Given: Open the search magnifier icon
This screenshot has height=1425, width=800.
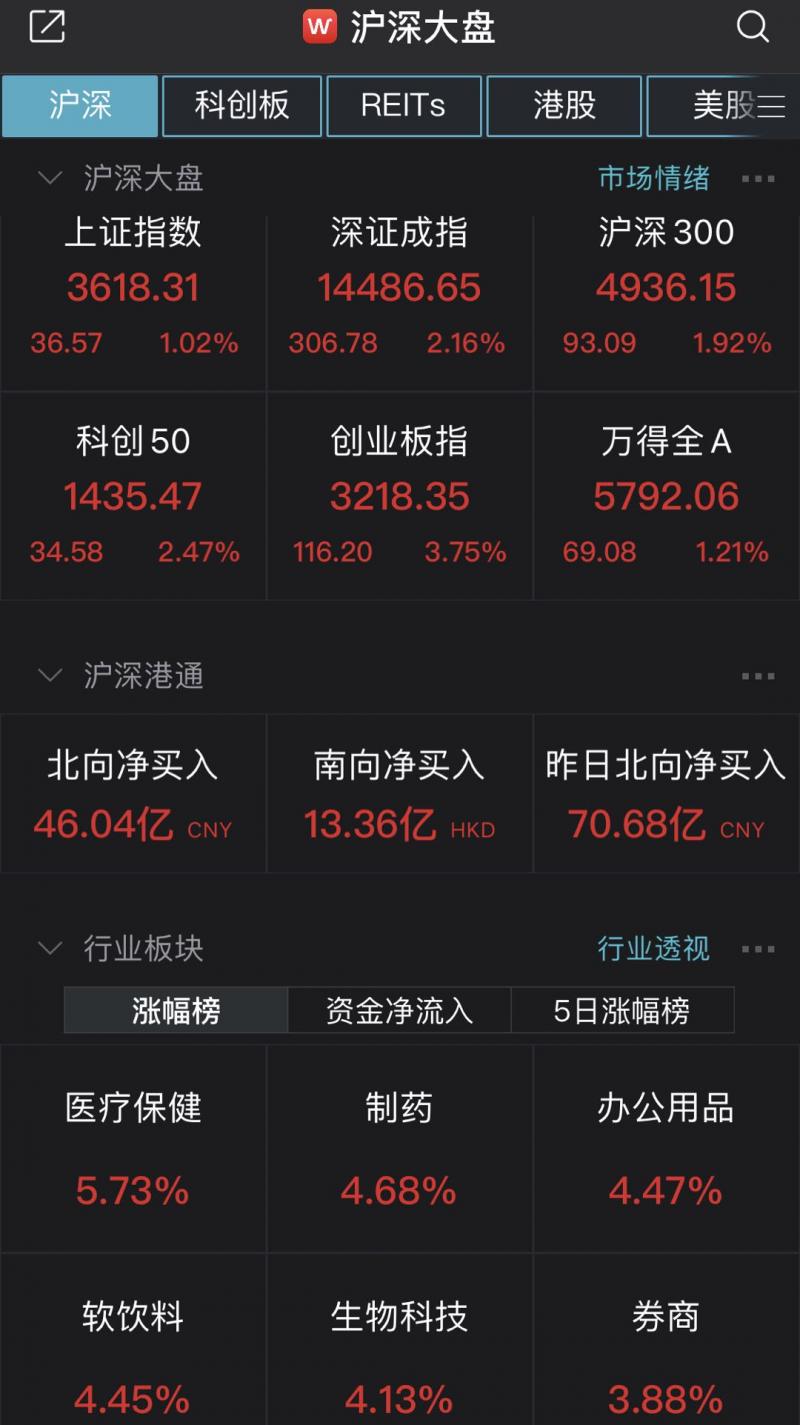Looking at the screenshot, I should coord(752,27).
